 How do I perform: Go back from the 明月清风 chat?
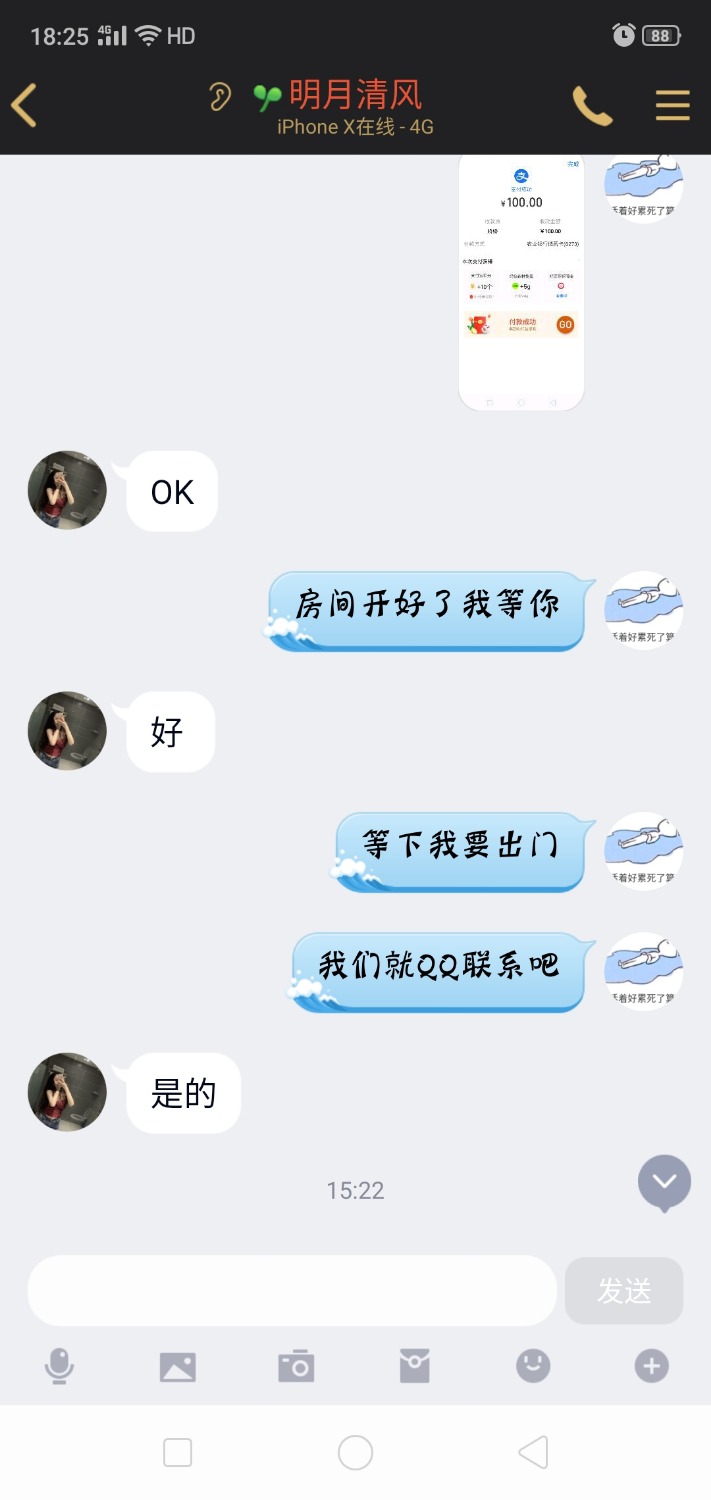(25, 104)
